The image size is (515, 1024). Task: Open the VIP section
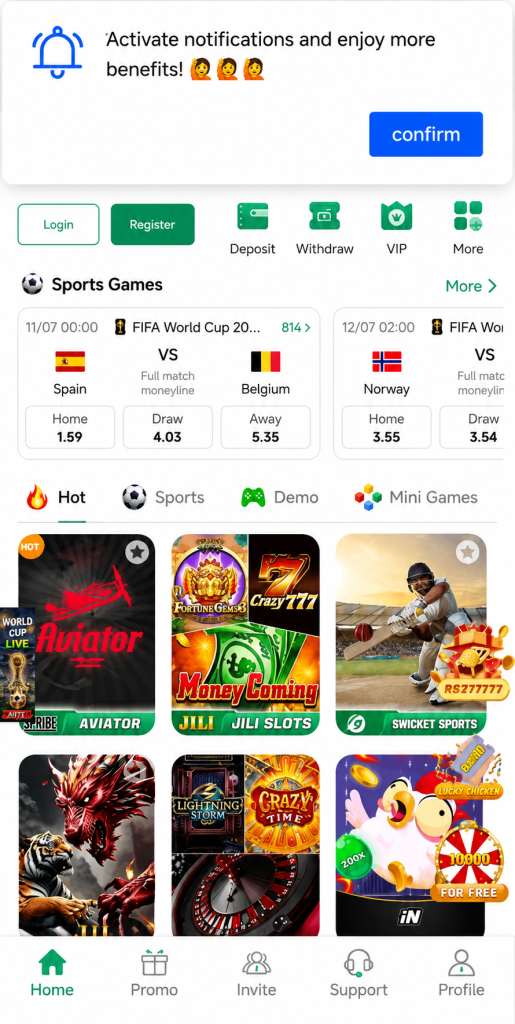click(x=396, y=229)
